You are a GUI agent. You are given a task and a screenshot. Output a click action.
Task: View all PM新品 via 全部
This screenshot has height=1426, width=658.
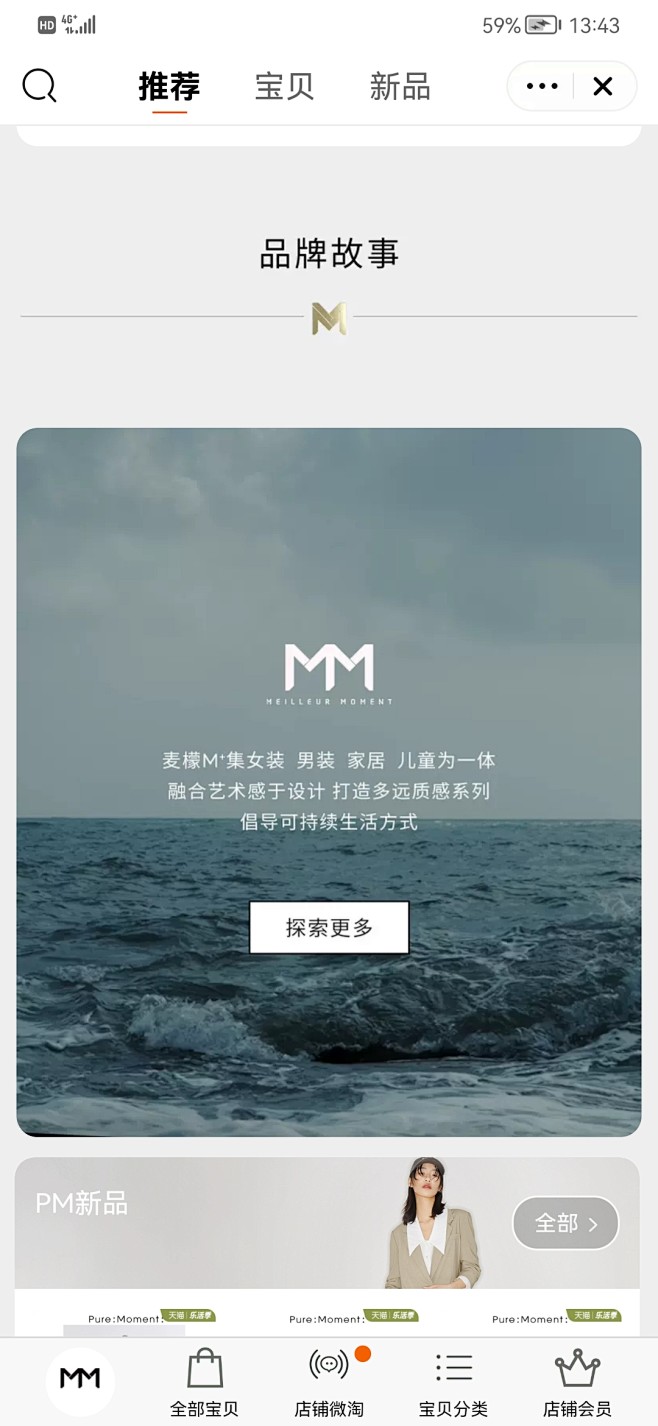[x=565, y=1223]
